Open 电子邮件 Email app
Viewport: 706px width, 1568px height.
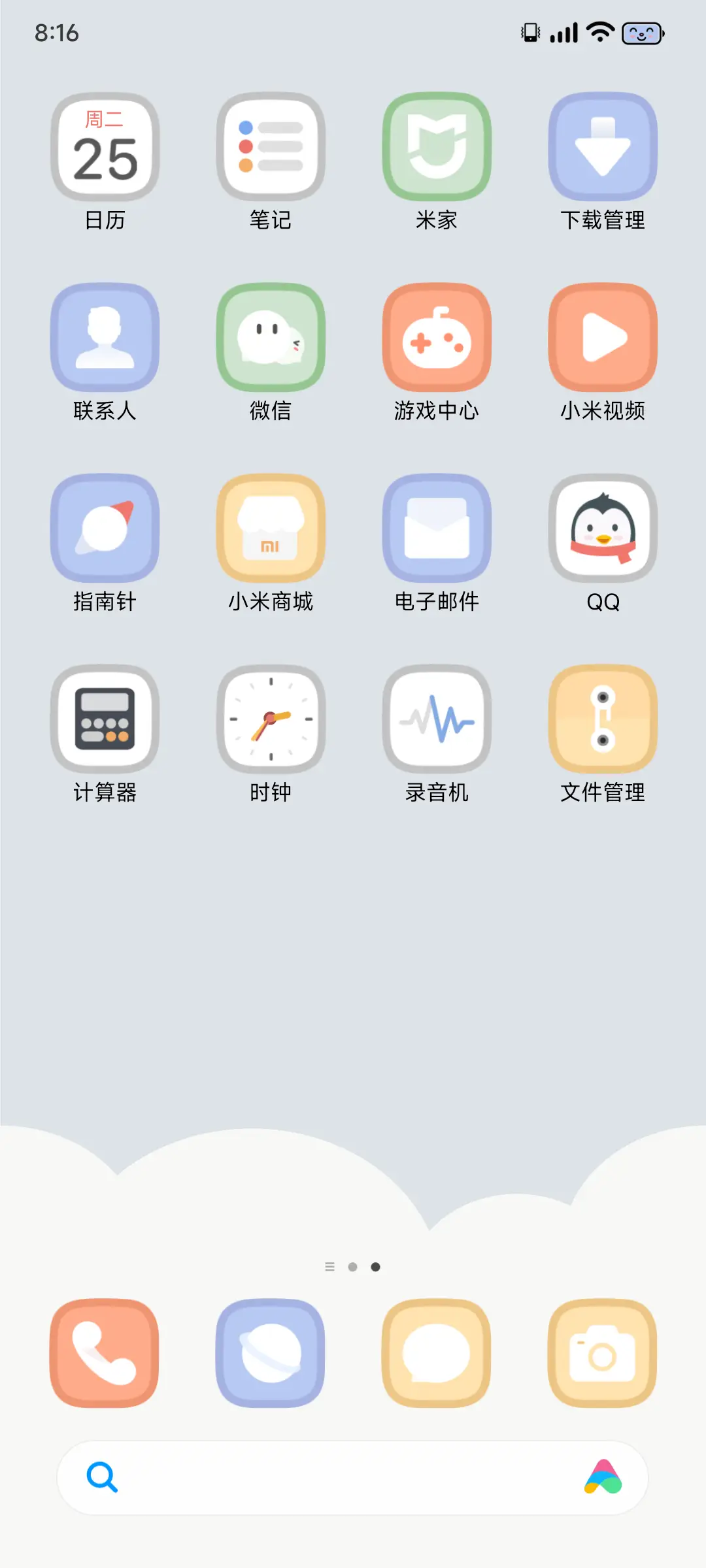[x=437, y=528]
